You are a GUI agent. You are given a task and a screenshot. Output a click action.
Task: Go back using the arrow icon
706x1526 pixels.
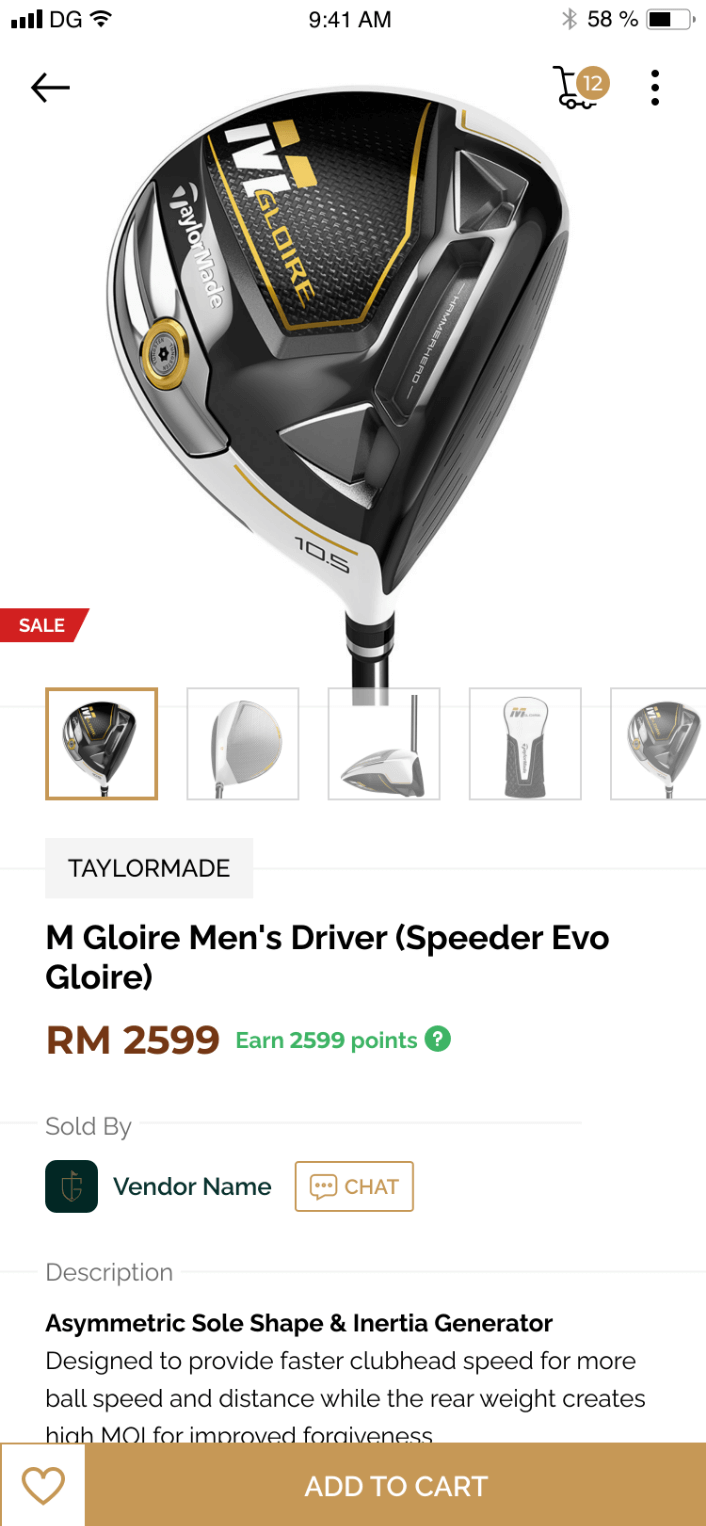pyautogui.click(x=50, y=88)
